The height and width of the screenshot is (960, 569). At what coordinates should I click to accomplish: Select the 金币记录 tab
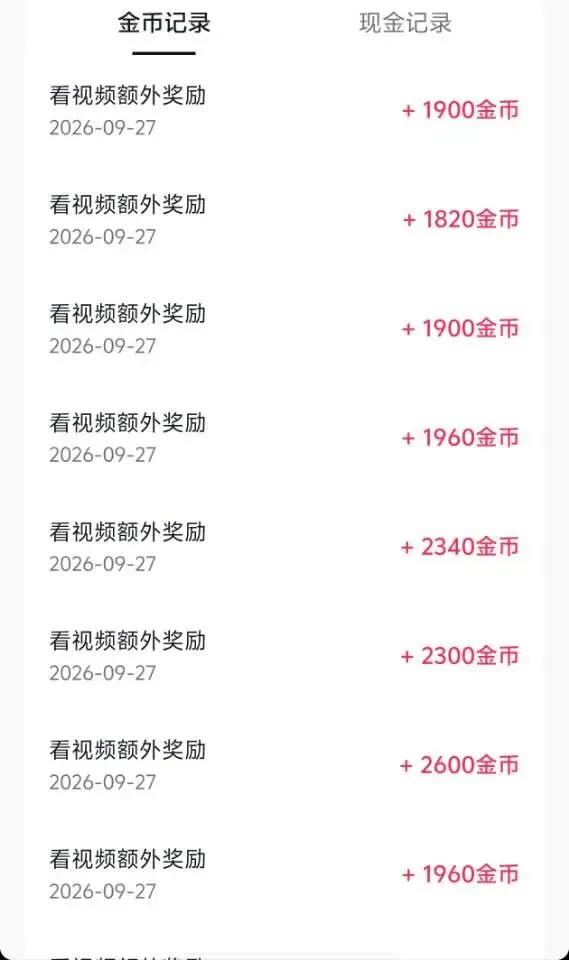(x=164, y=23)
